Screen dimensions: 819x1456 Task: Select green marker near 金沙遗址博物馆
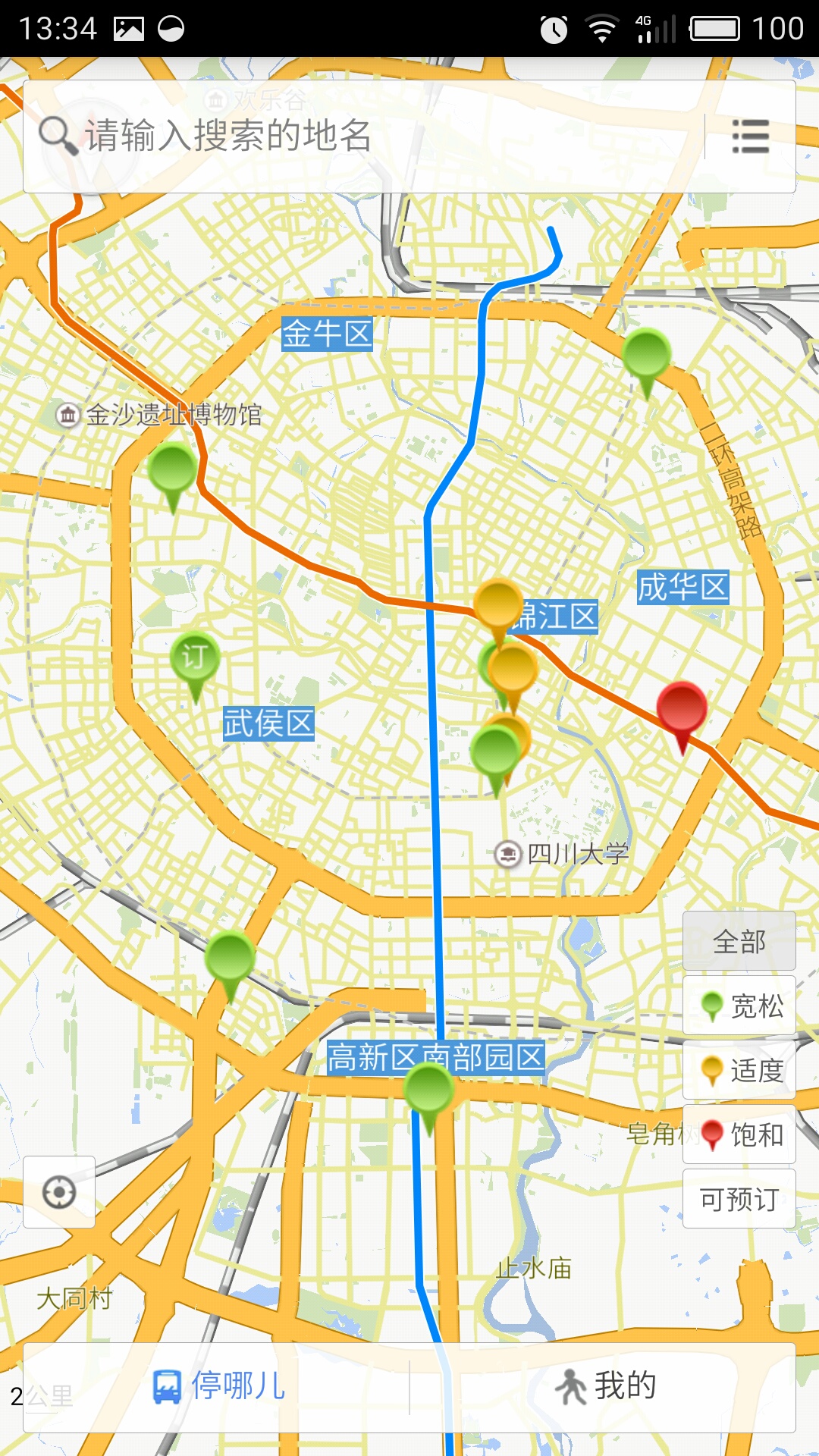pyautogui.click(x=173, y=470)
